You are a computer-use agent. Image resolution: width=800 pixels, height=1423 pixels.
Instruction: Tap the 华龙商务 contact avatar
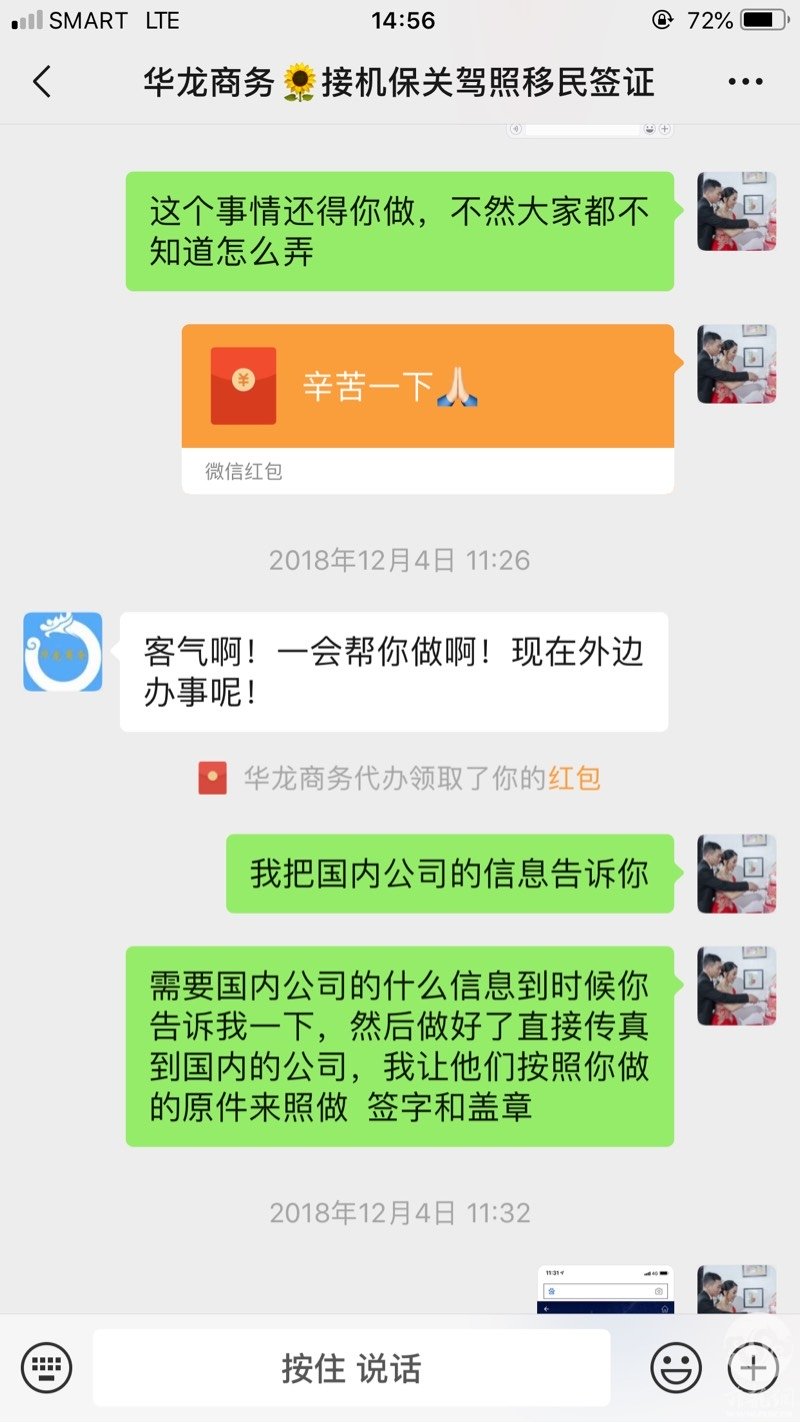pyautogui.click(x=63, y=652)
